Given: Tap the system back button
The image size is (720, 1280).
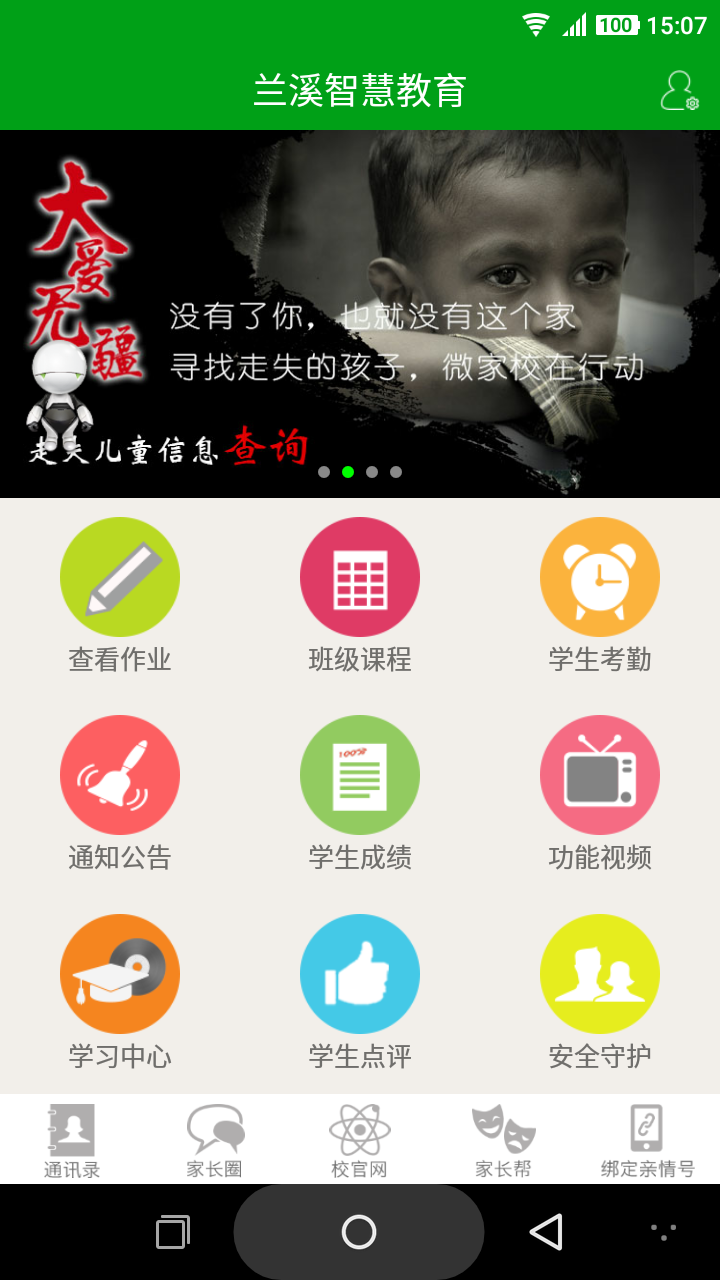Looking at the screenshot, I should 546,1232.
